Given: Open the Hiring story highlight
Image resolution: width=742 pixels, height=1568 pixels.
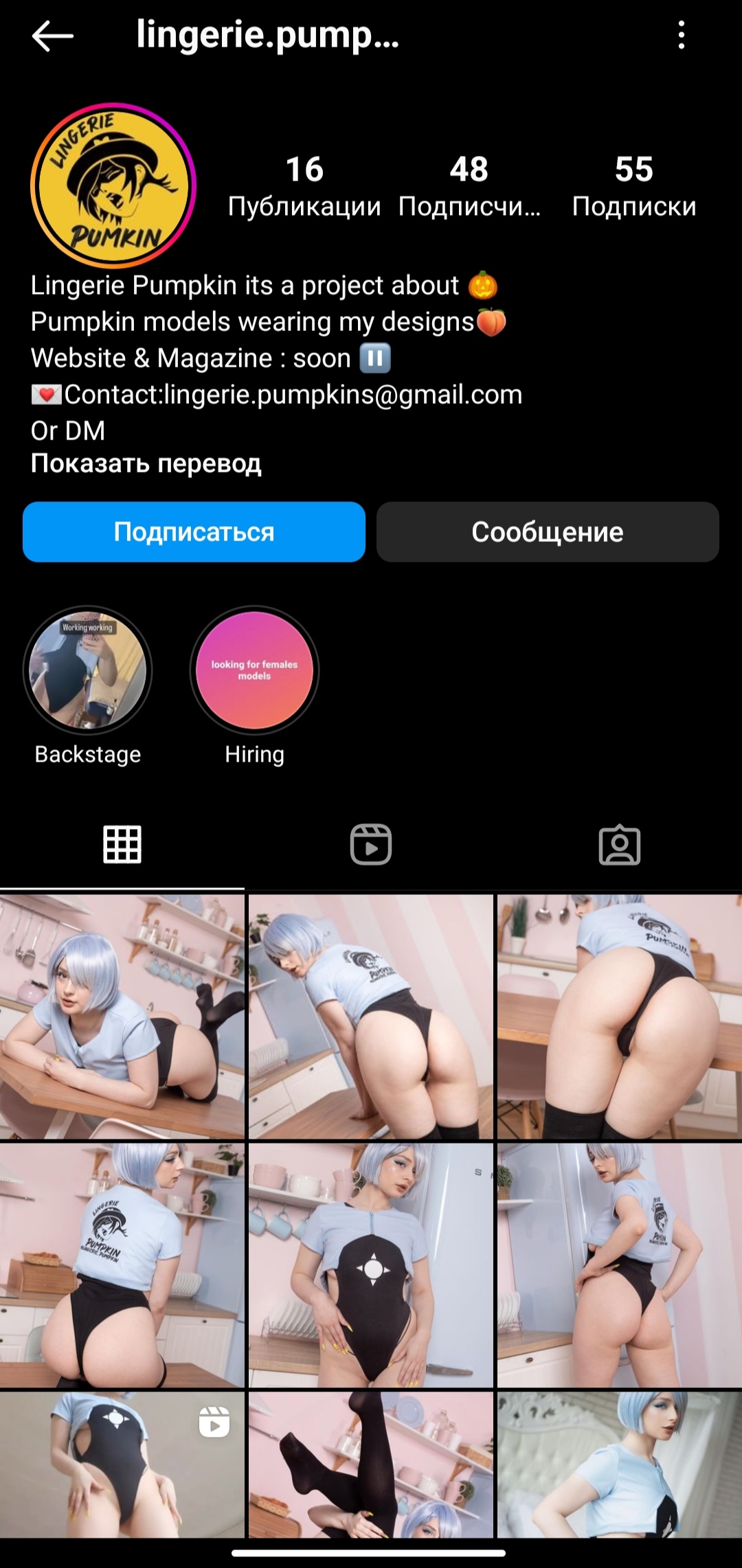Looking at the screenshot, I should (254, 670).
